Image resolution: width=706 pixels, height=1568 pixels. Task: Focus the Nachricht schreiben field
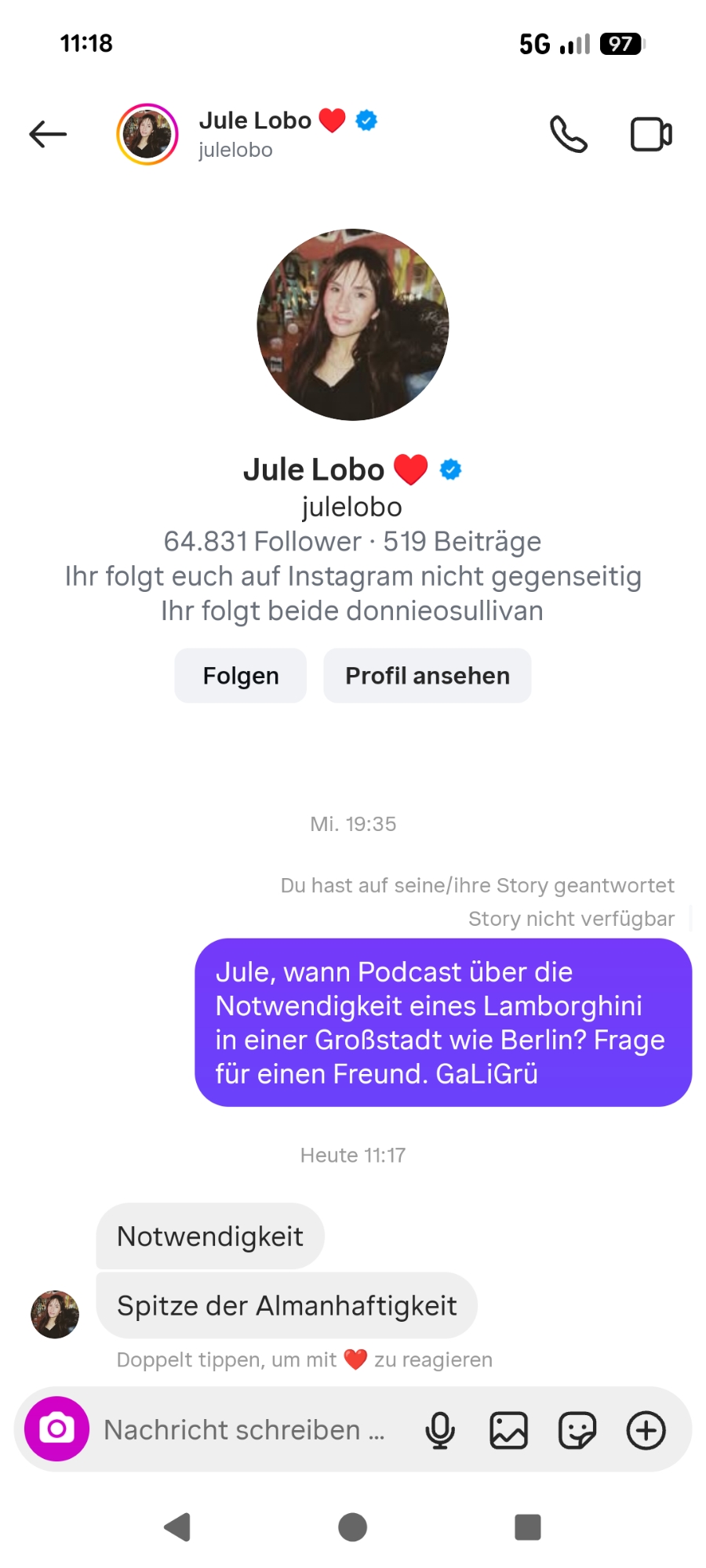[244, 1430]
